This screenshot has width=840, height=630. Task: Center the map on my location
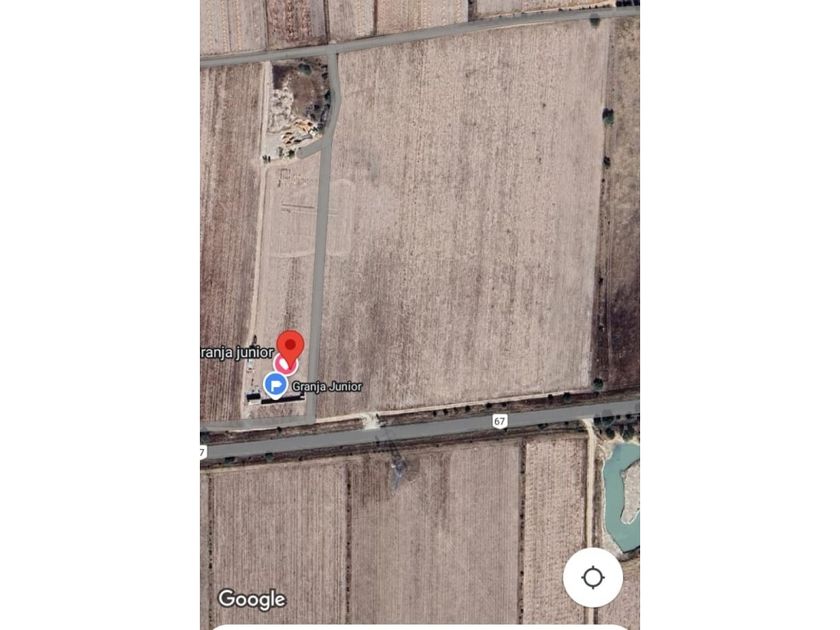[x=592, y=578]
